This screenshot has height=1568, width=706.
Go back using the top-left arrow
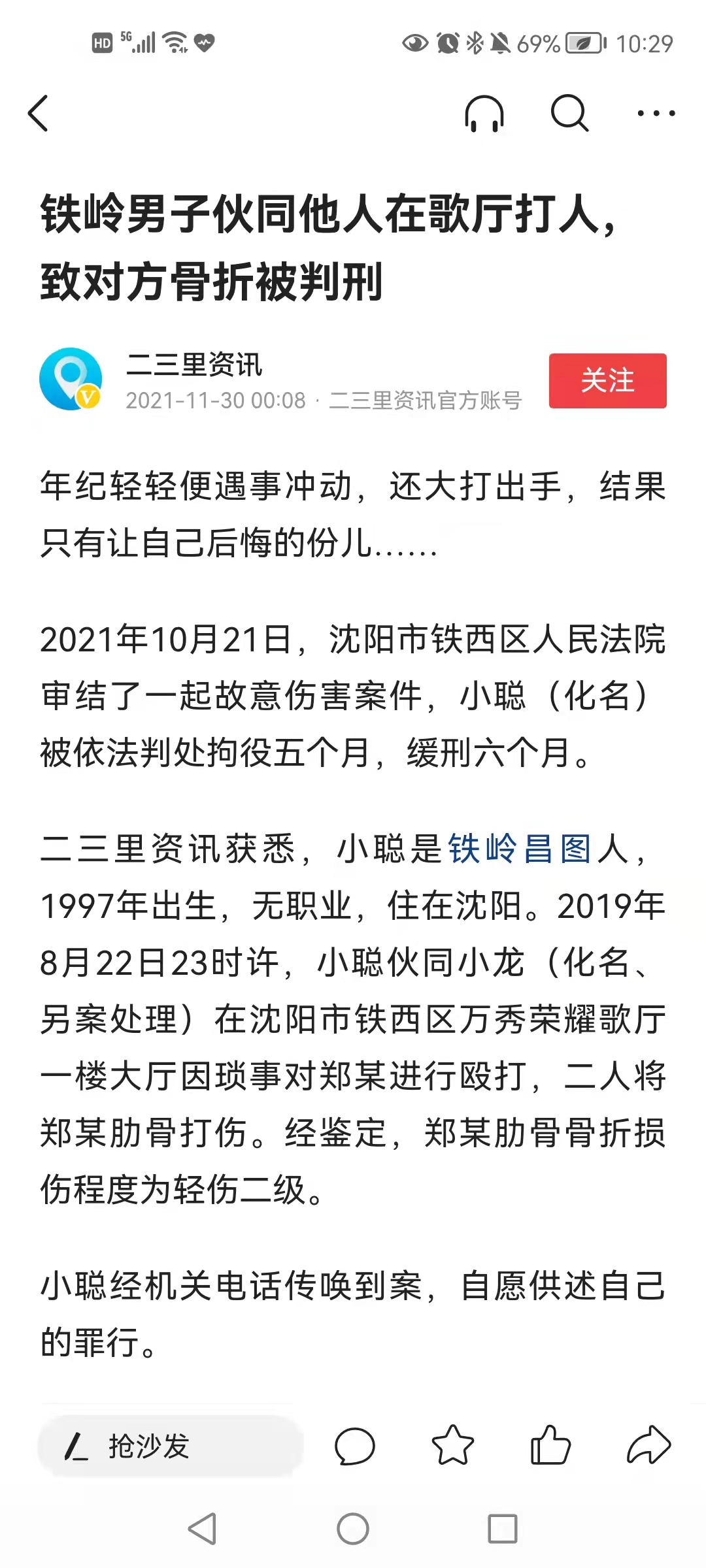[x=39, y=114]
